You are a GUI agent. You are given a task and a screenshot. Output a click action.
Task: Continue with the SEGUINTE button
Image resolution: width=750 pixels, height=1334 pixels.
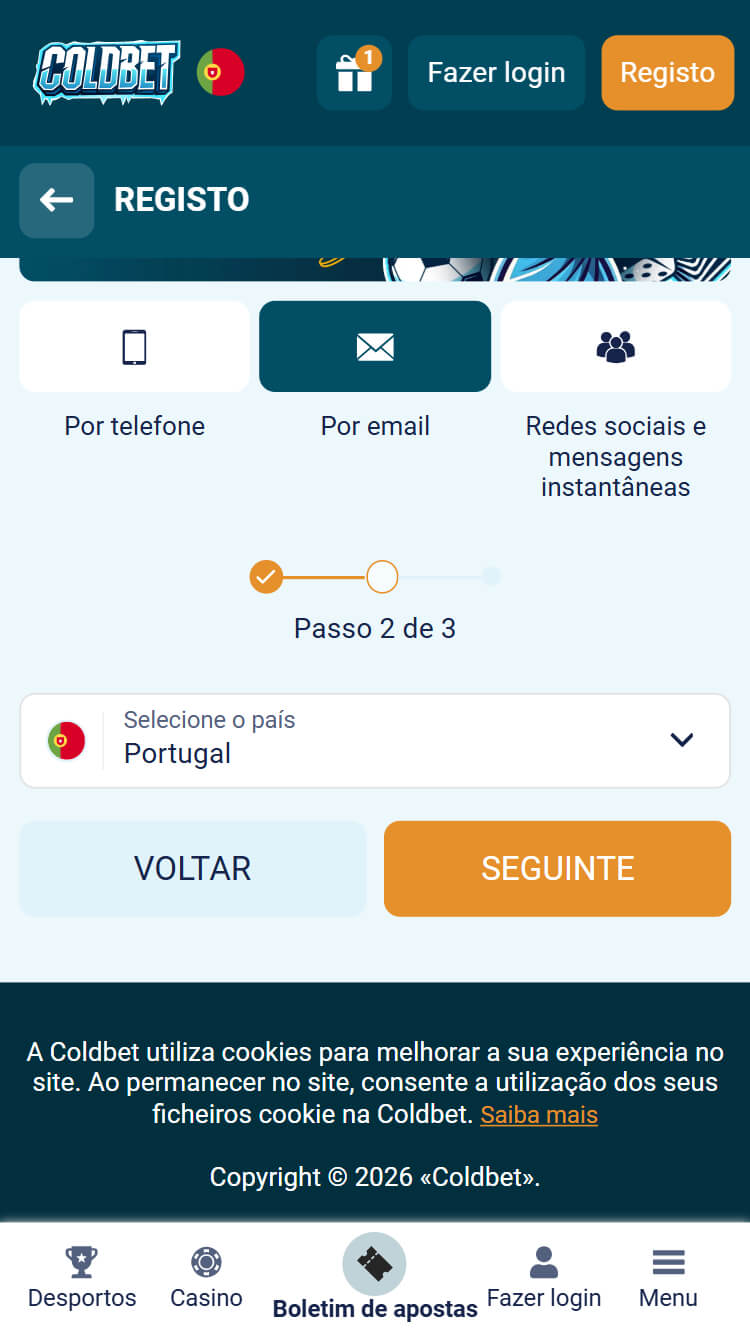557,868
